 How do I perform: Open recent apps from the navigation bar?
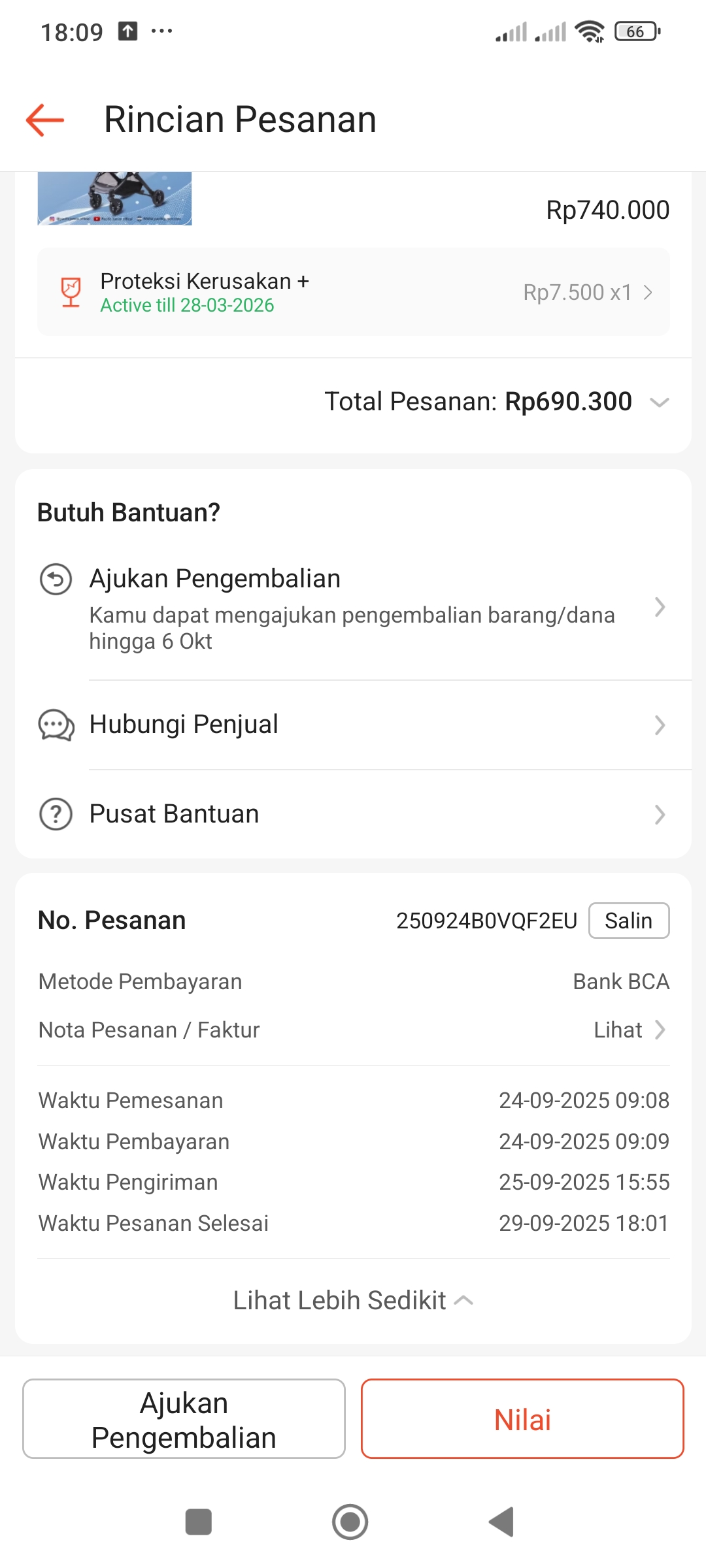pos(199,1522)
